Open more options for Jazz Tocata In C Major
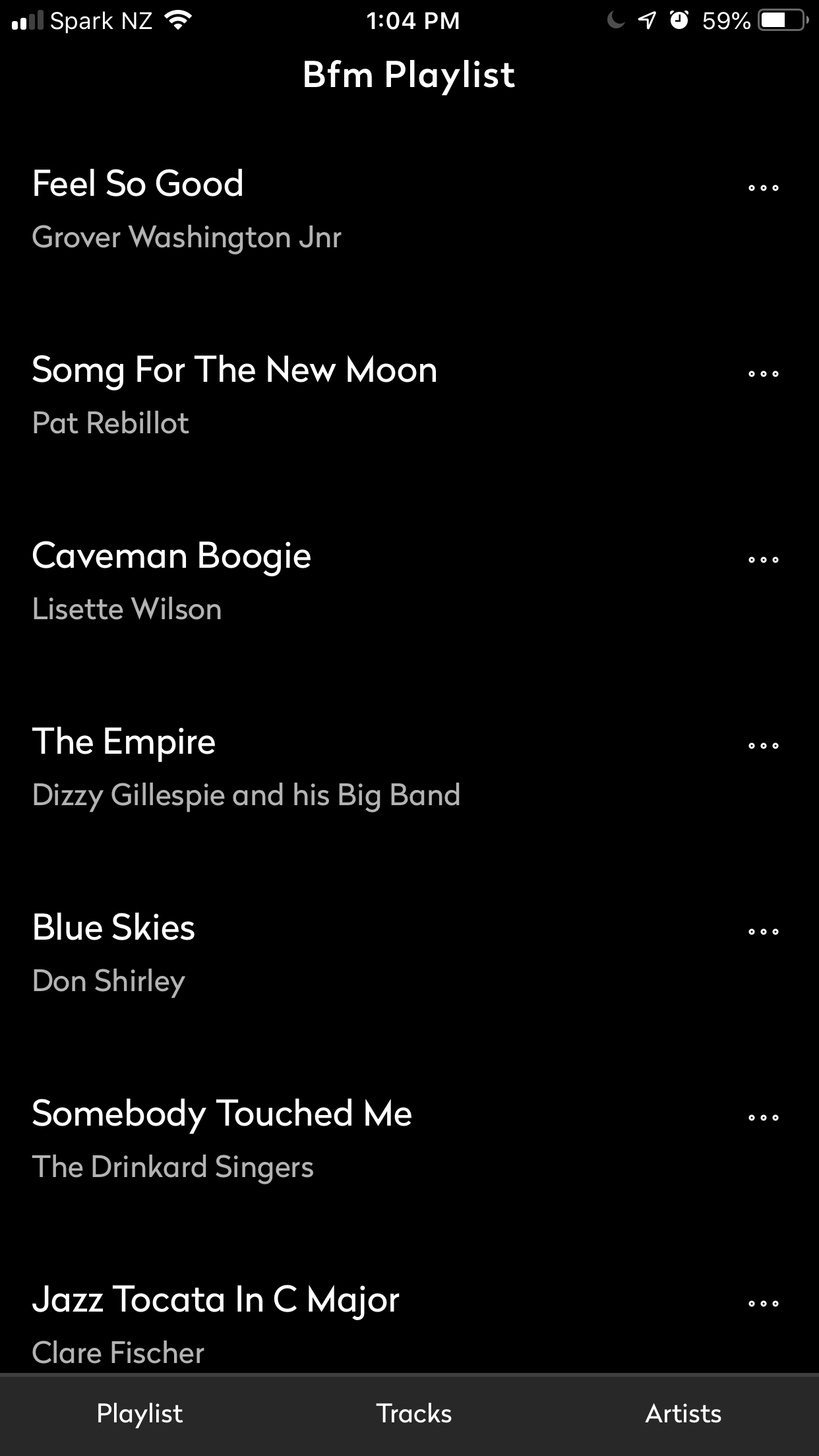Image resolution: width=819 pixels, height=1456 pixels. click(x=763, y=1304)
